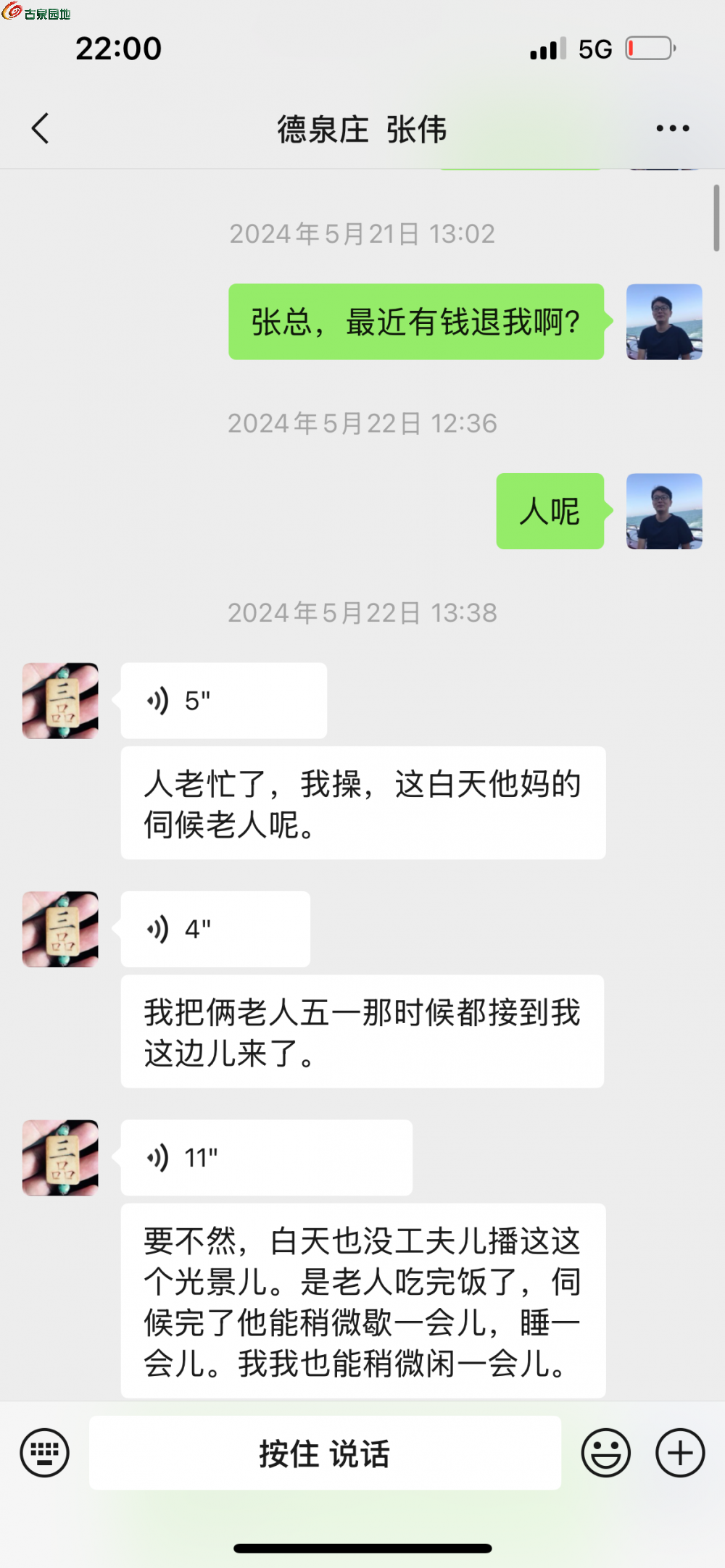Play the 11-second voice message

(x=266, y=1157)
